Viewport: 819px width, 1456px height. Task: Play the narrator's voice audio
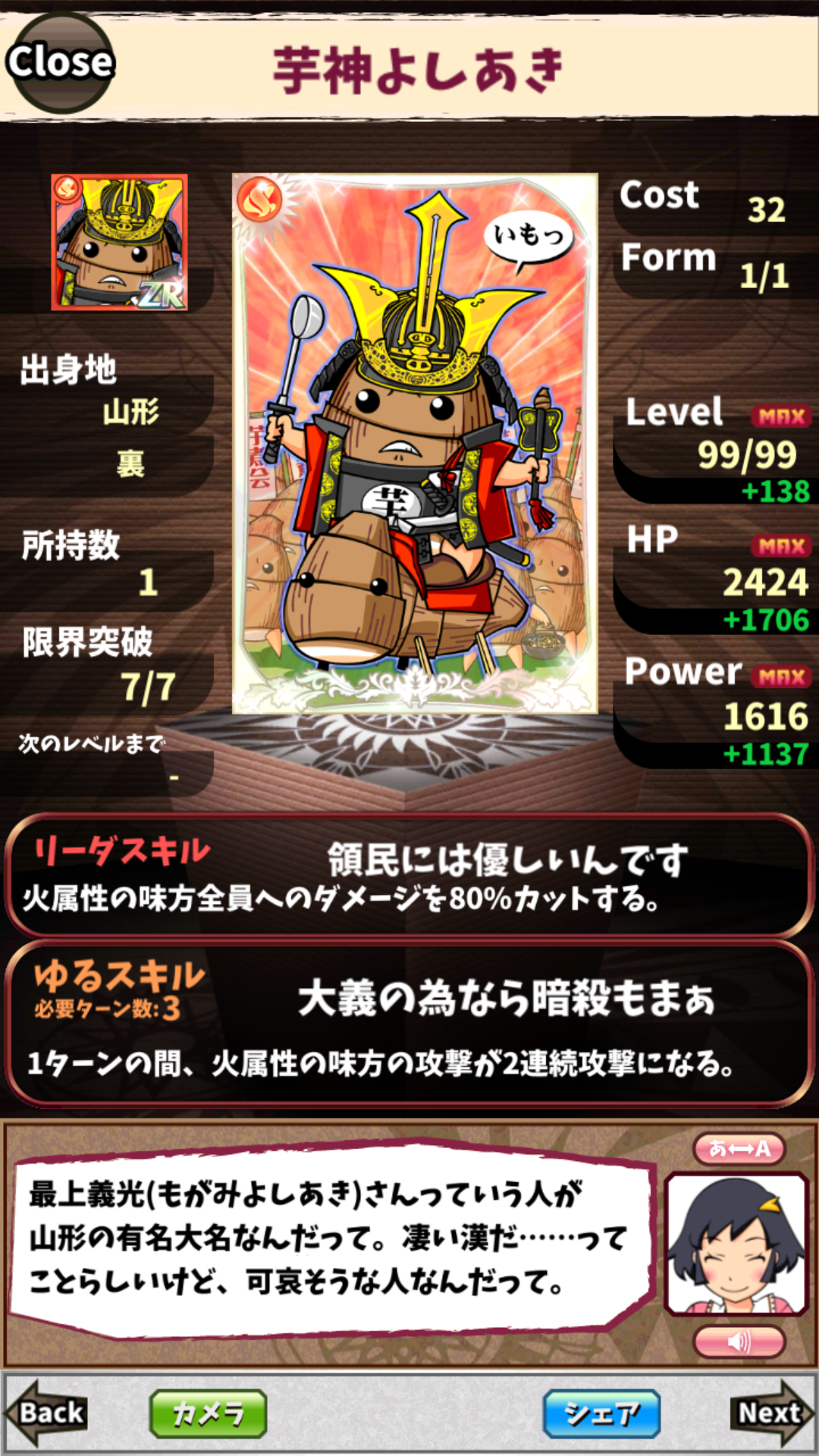coord(739,1341)
